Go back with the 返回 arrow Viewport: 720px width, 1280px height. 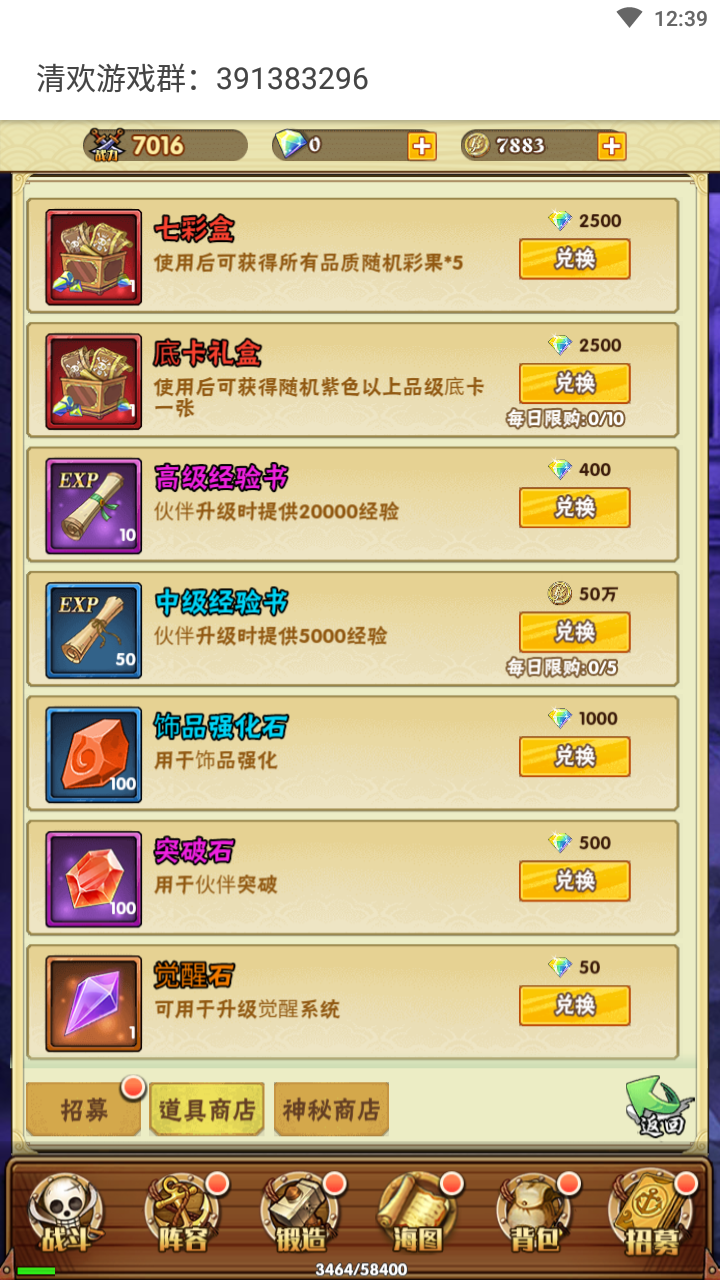[660, 1107]
